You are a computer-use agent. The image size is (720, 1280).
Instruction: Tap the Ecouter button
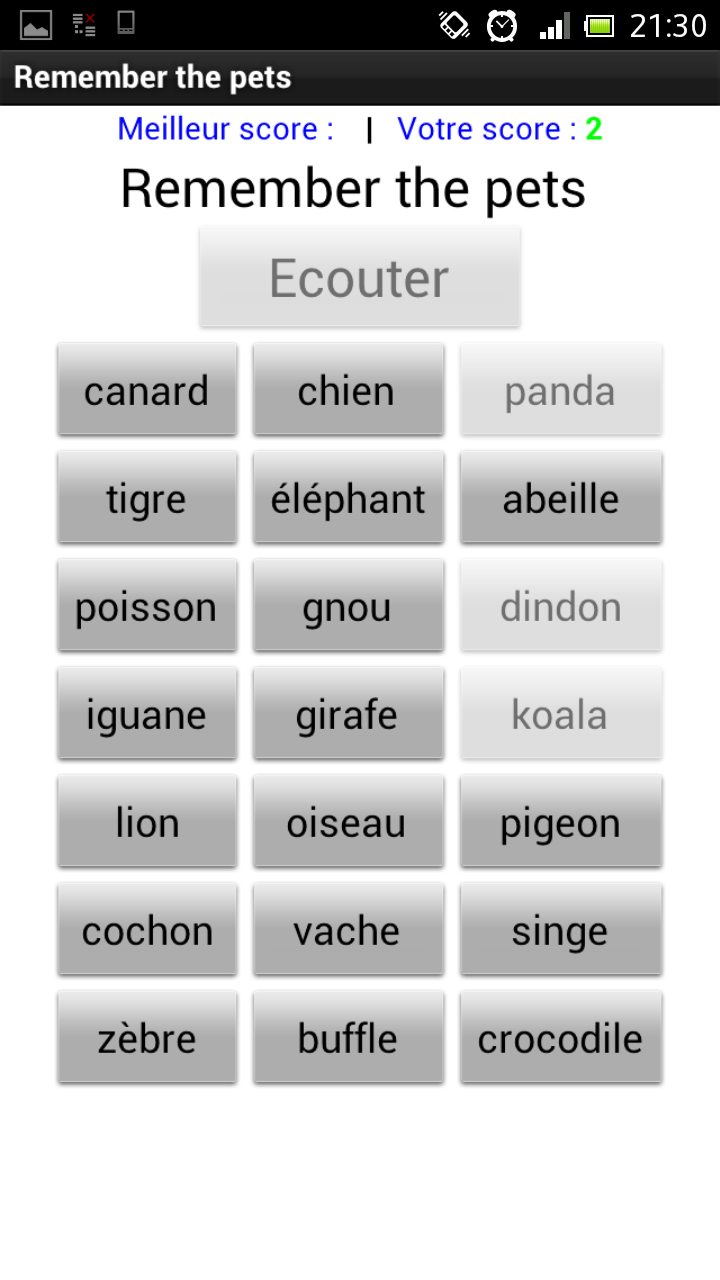(360, 277)
